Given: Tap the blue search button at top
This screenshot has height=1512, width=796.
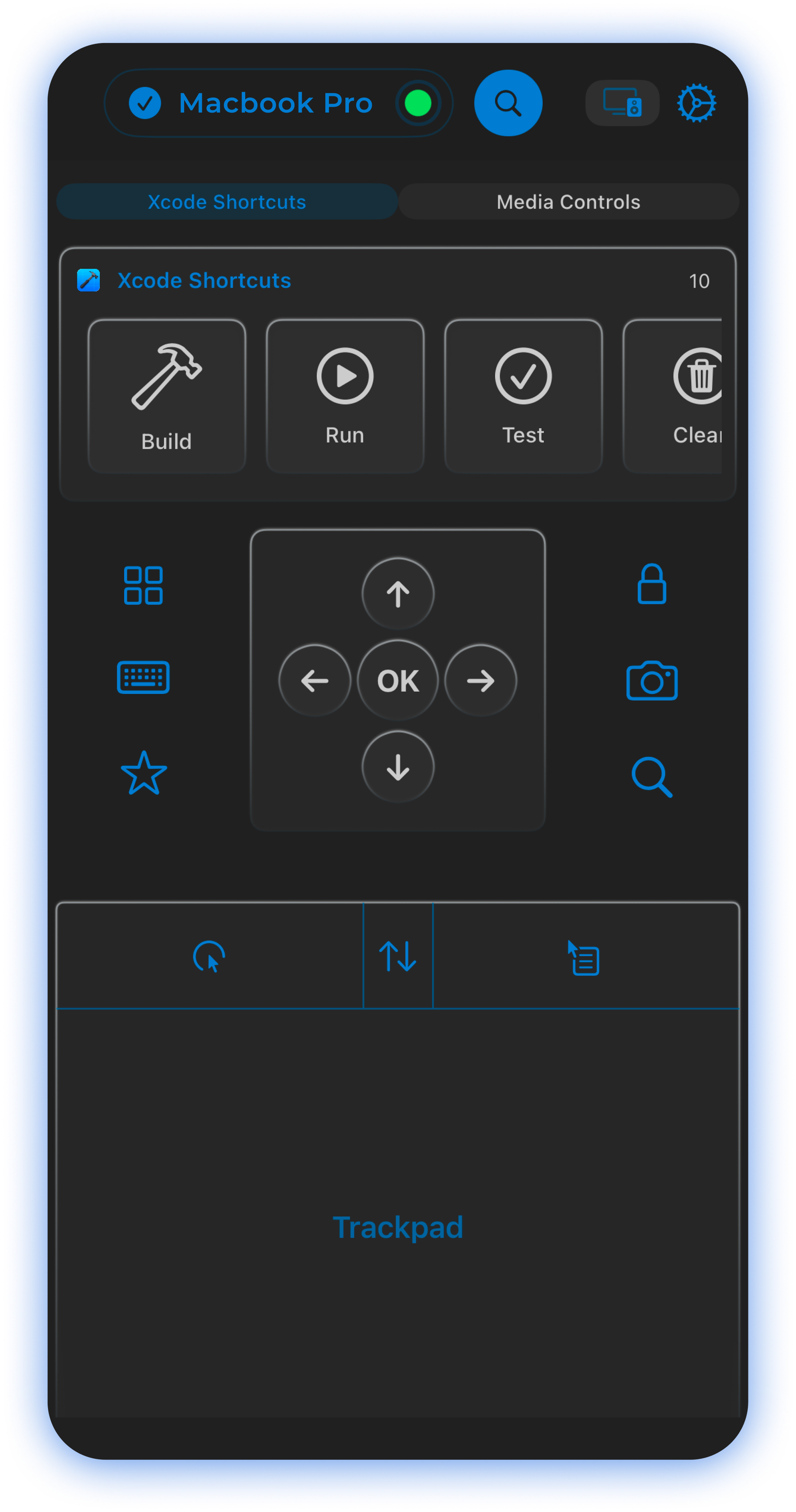Looking at the screenshot, I should [x=508, y=103].
